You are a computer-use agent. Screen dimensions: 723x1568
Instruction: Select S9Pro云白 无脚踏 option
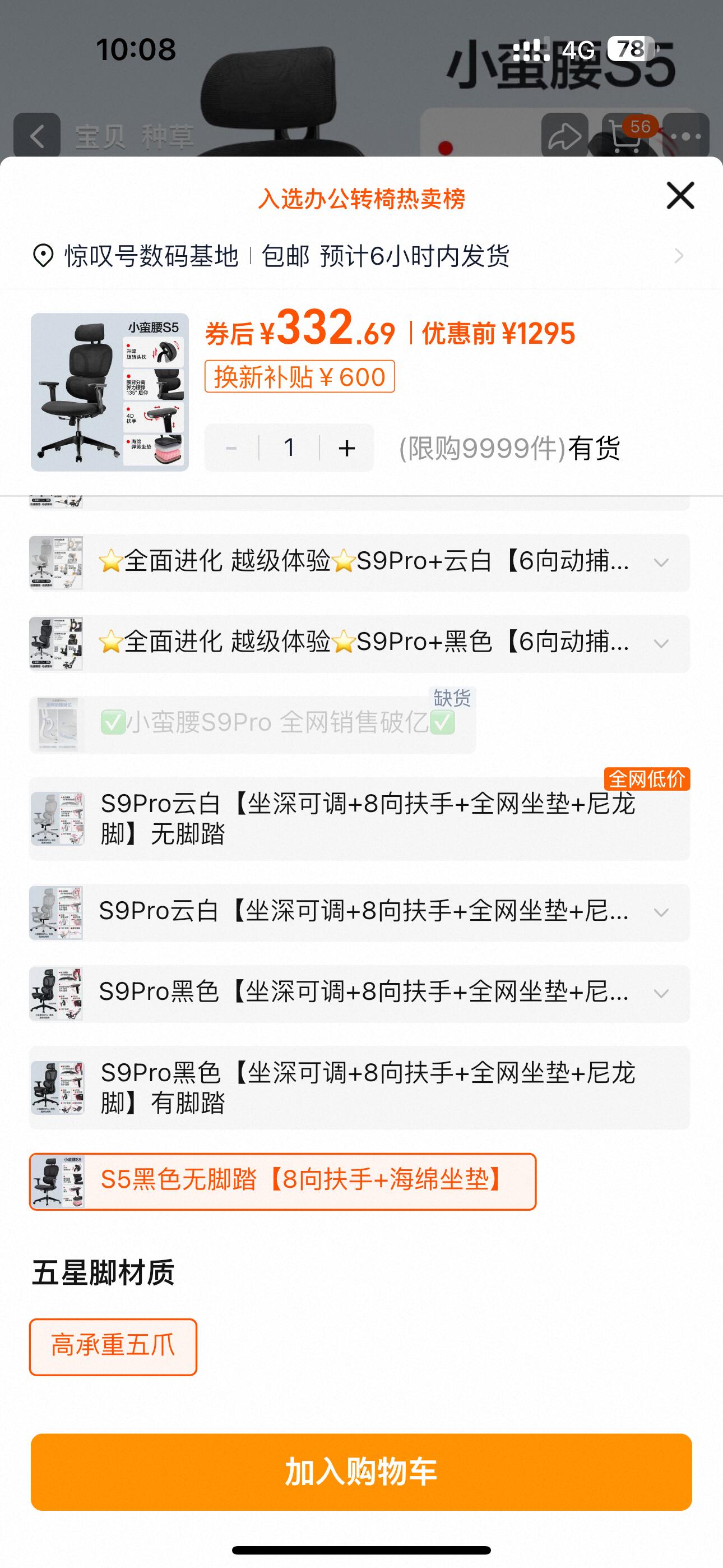click(x=359, y=819)
